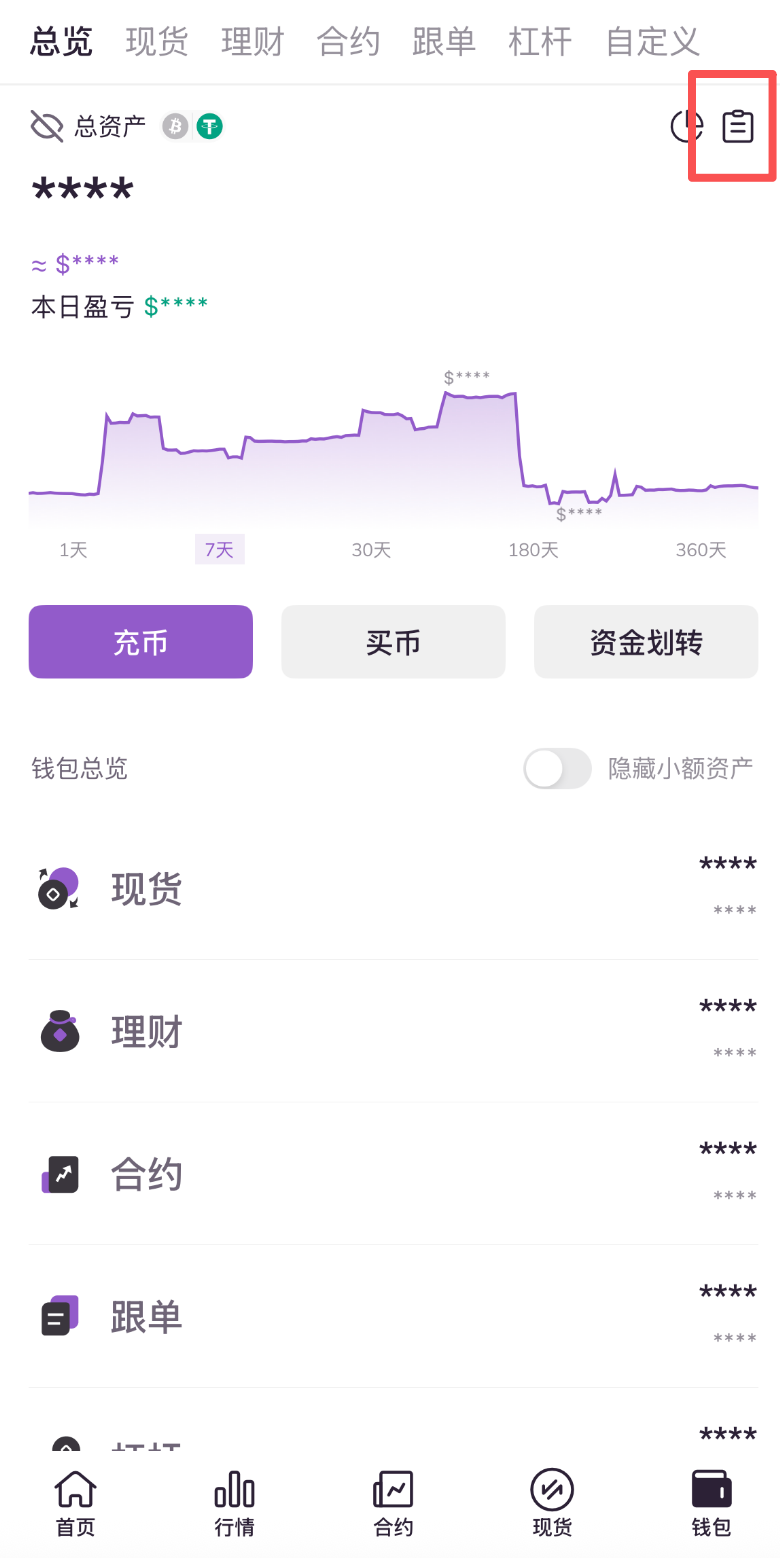Choose the 180天 chart range
This screenshot has width=780, height=1558.
(533, 550)
